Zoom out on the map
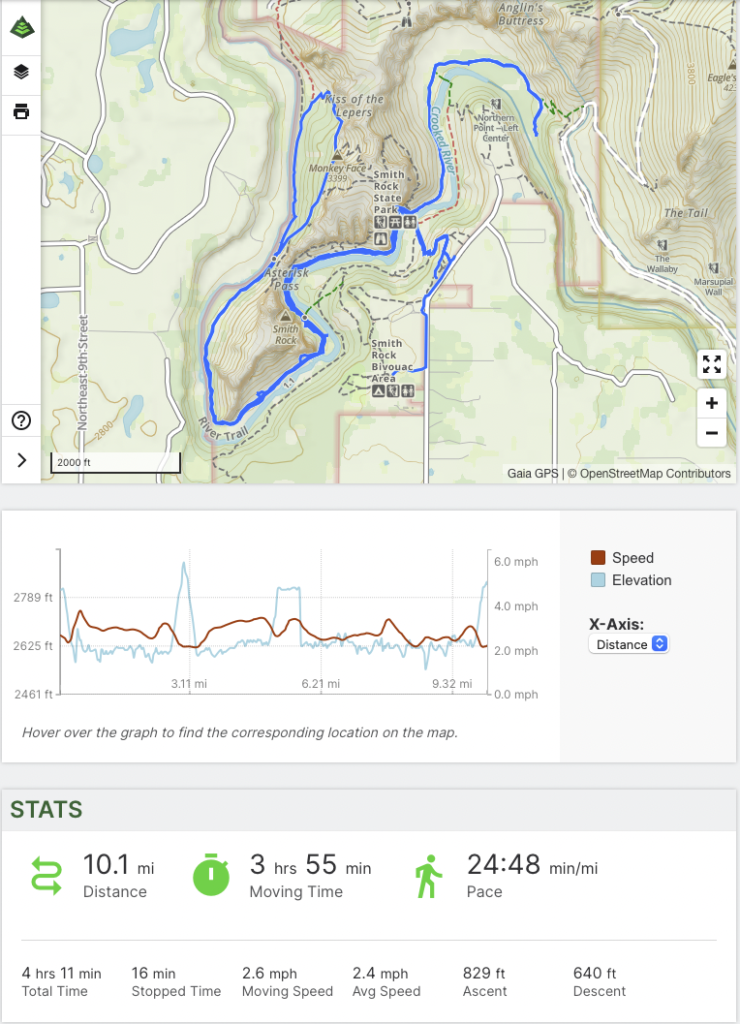The height and width of the screenshot is (1024, 740). pos(711,433)
